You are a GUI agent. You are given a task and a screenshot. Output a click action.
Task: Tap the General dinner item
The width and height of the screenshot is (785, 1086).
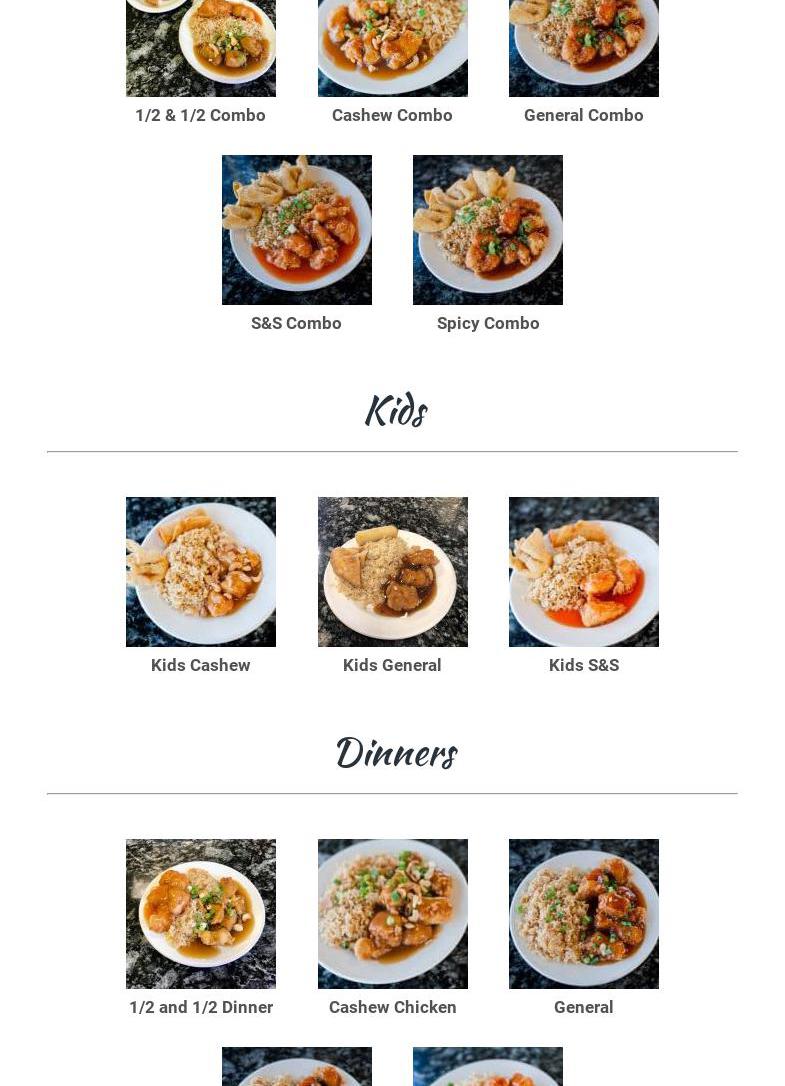[x=583, y=914]
